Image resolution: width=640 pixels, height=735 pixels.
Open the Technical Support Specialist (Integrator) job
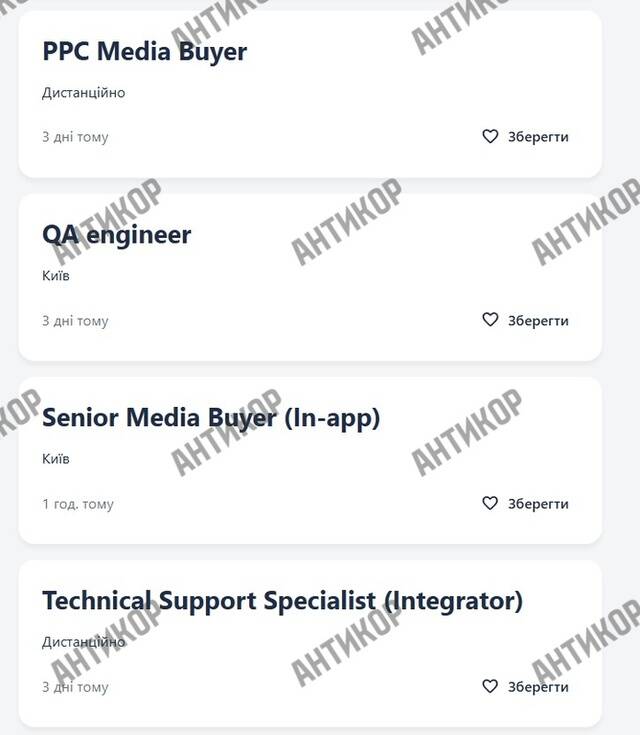282,601
